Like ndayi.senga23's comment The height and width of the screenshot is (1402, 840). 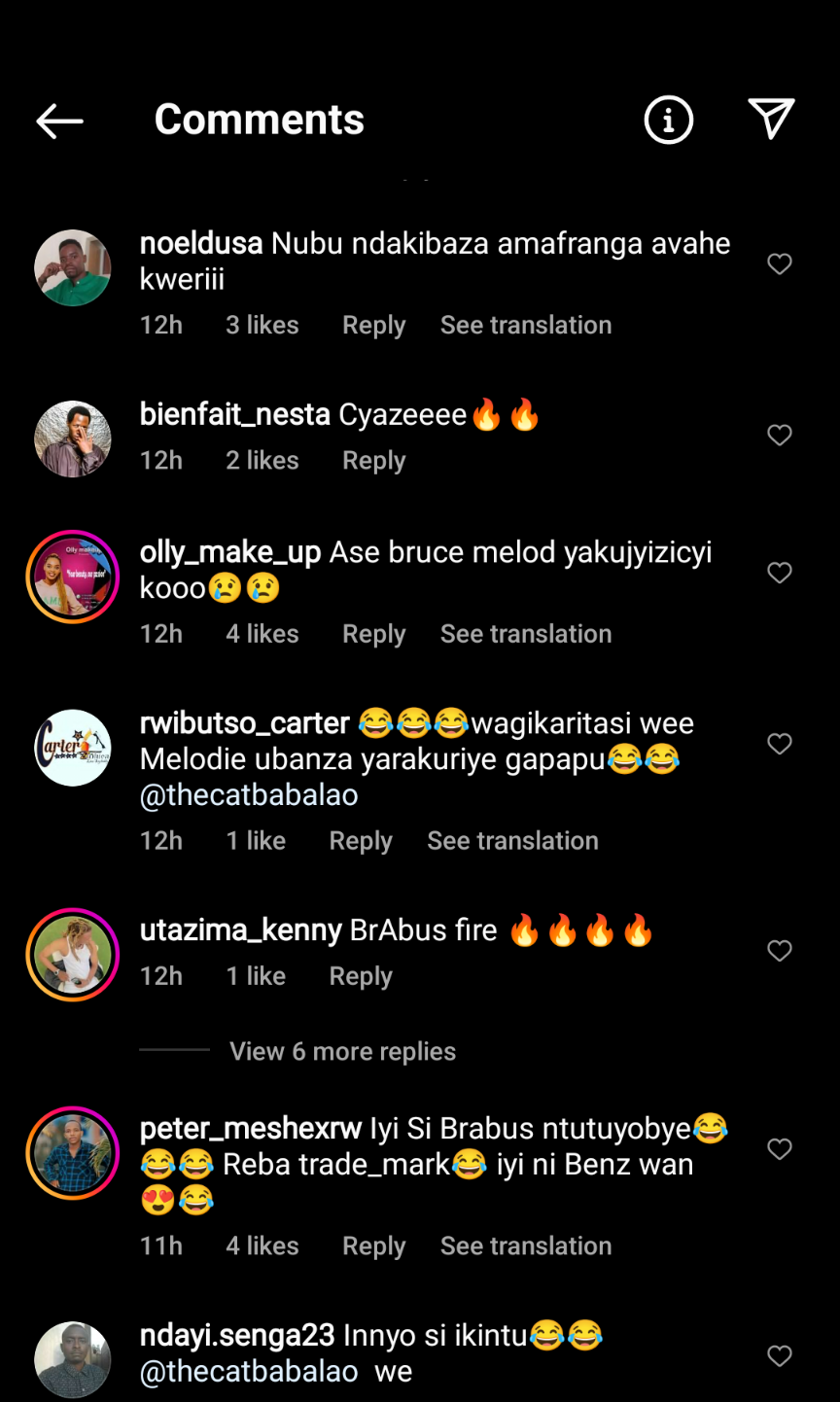coord(780,1355)
